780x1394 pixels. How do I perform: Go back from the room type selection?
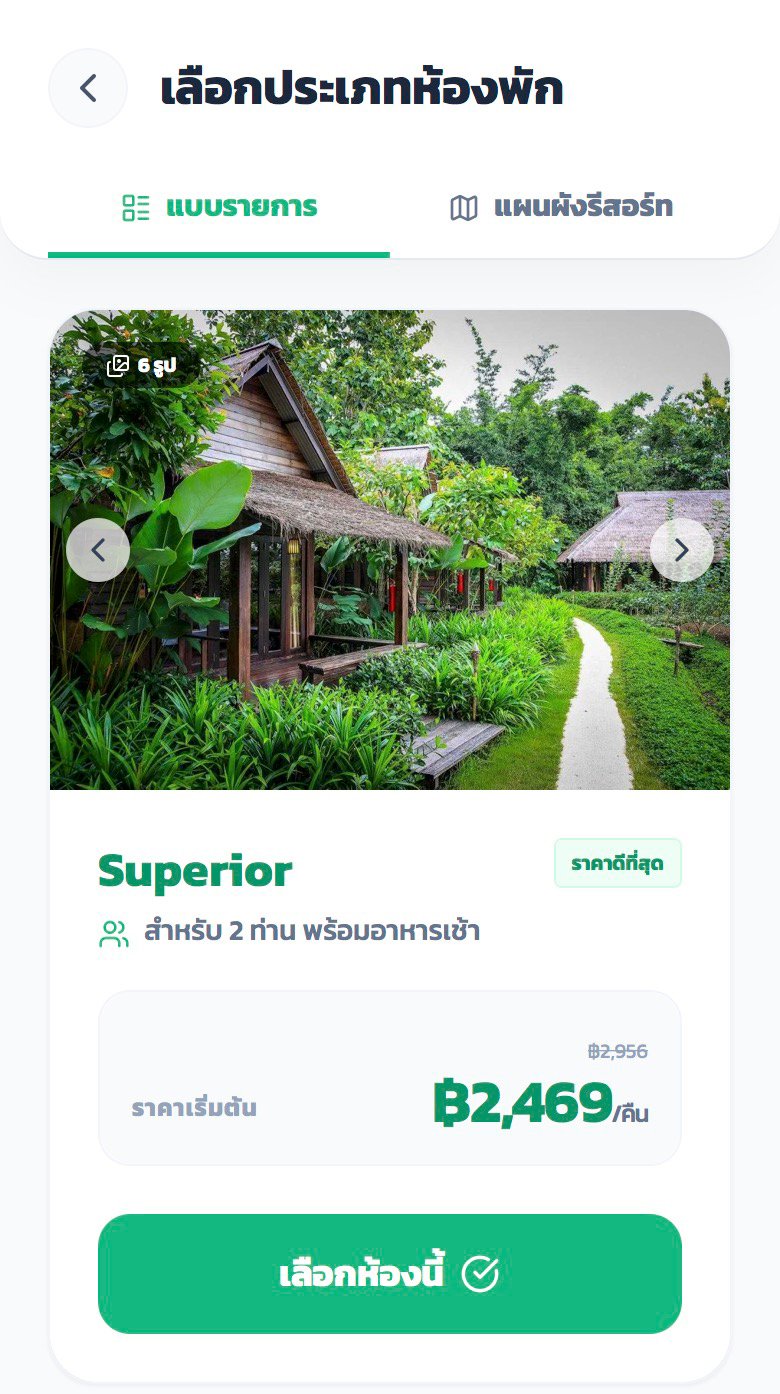point(88,88)
